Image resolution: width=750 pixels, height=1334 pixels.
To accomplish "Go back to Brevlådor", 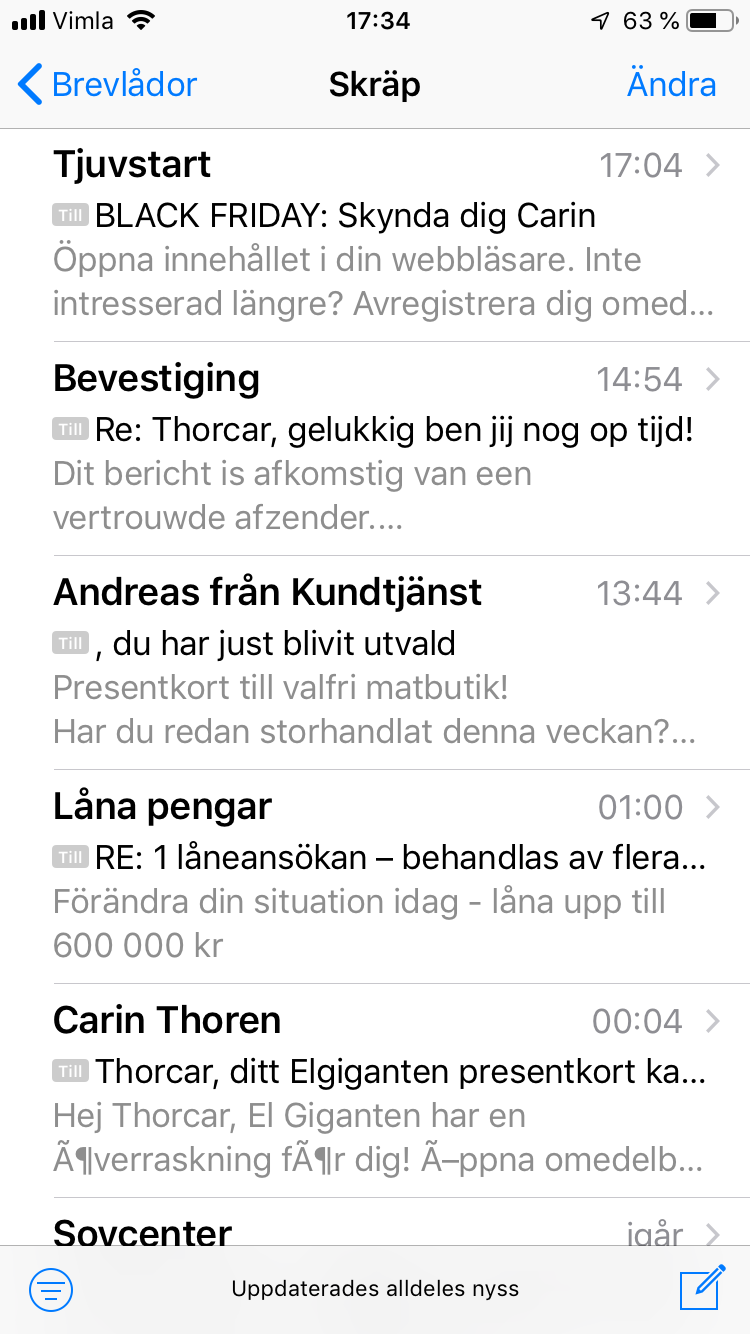I will [108, 85].
